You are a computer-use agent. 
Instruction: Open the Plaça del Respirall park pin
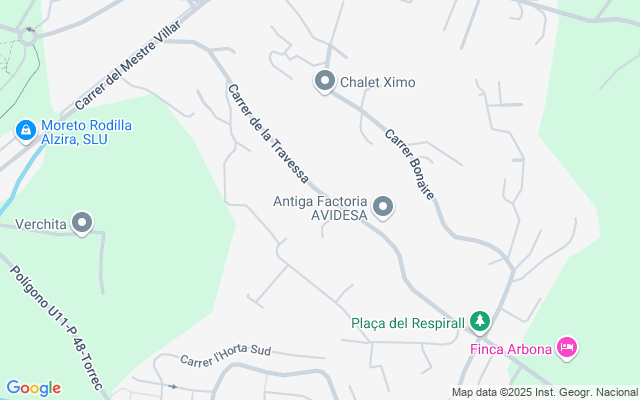[481, 321]
